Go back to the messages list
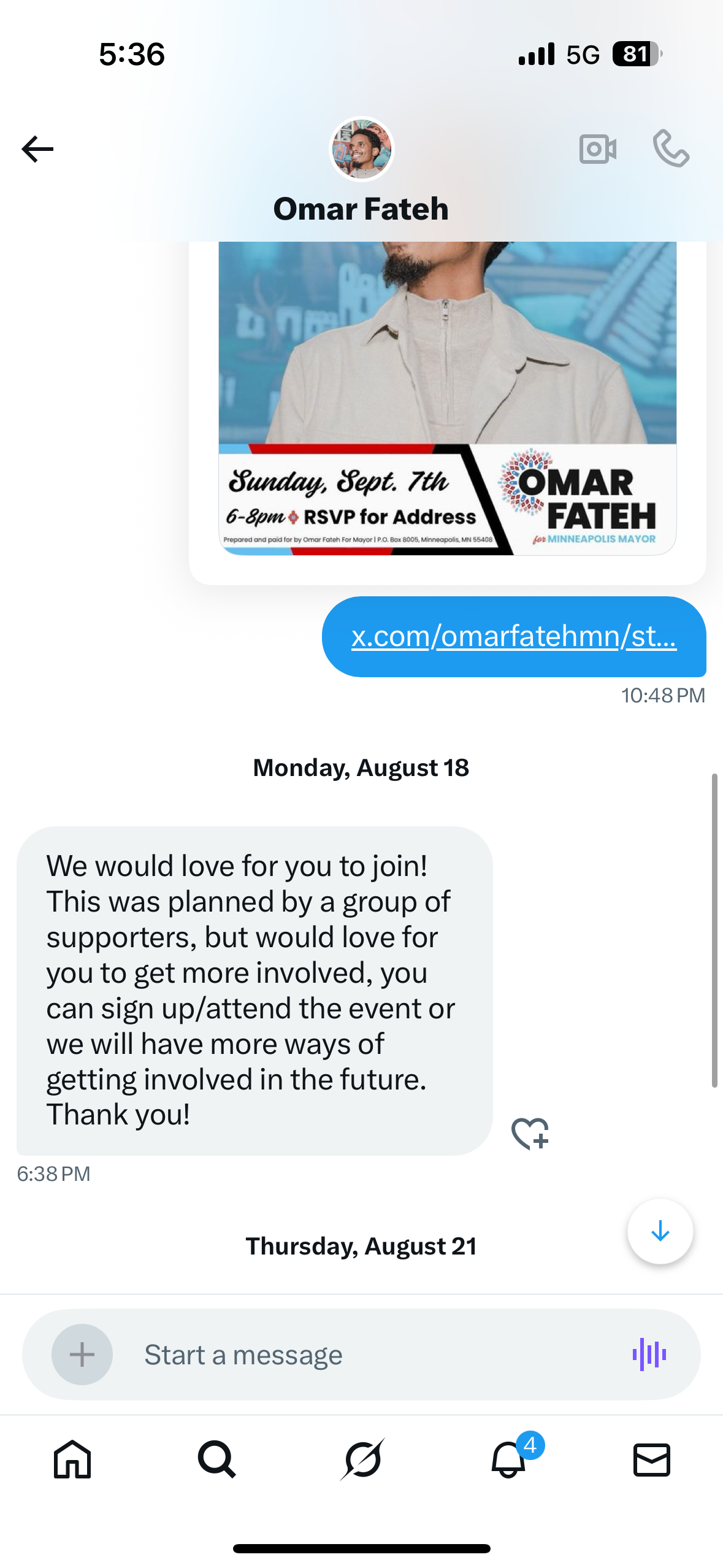Screen dimensions: 723x1568 pos(37,149)
